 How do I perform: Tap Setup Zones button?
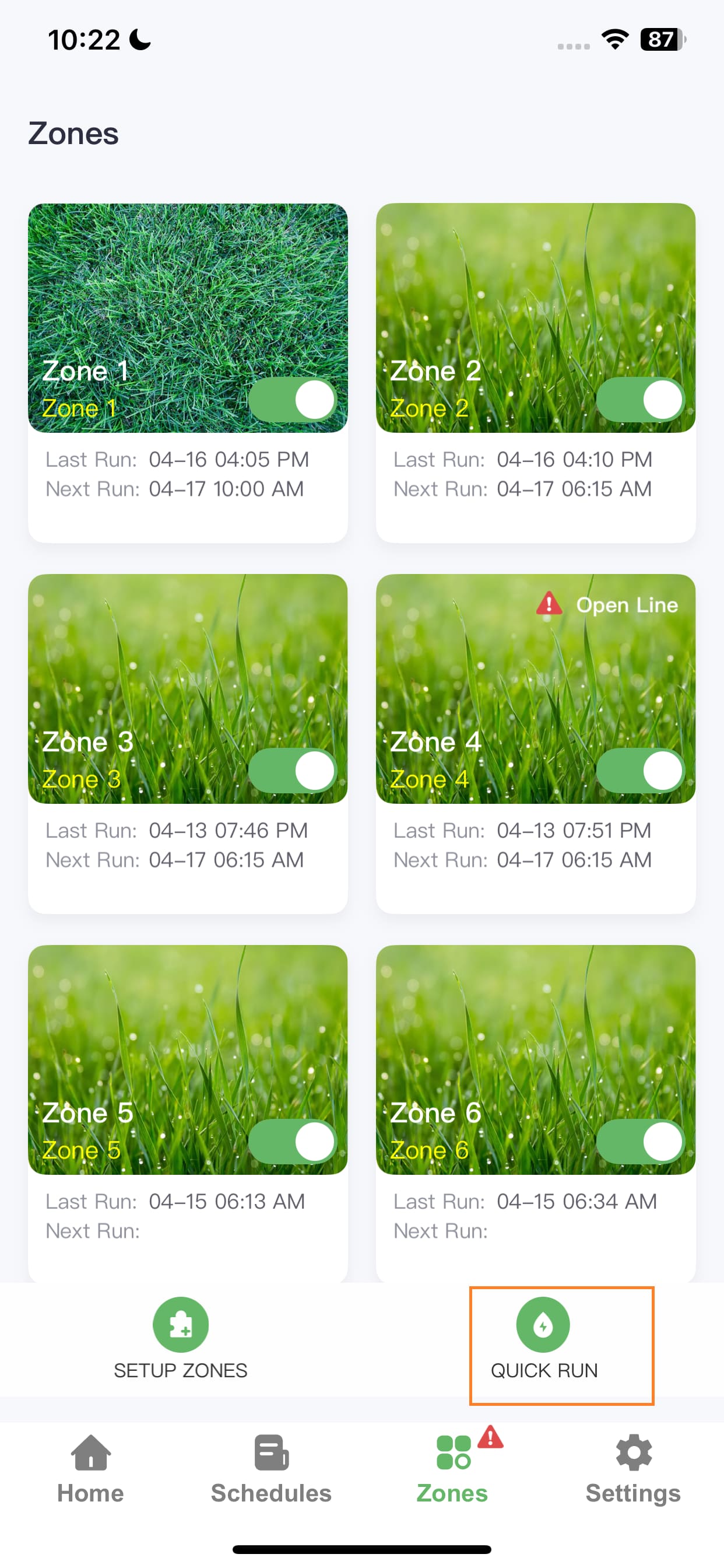coord(181,1339)
